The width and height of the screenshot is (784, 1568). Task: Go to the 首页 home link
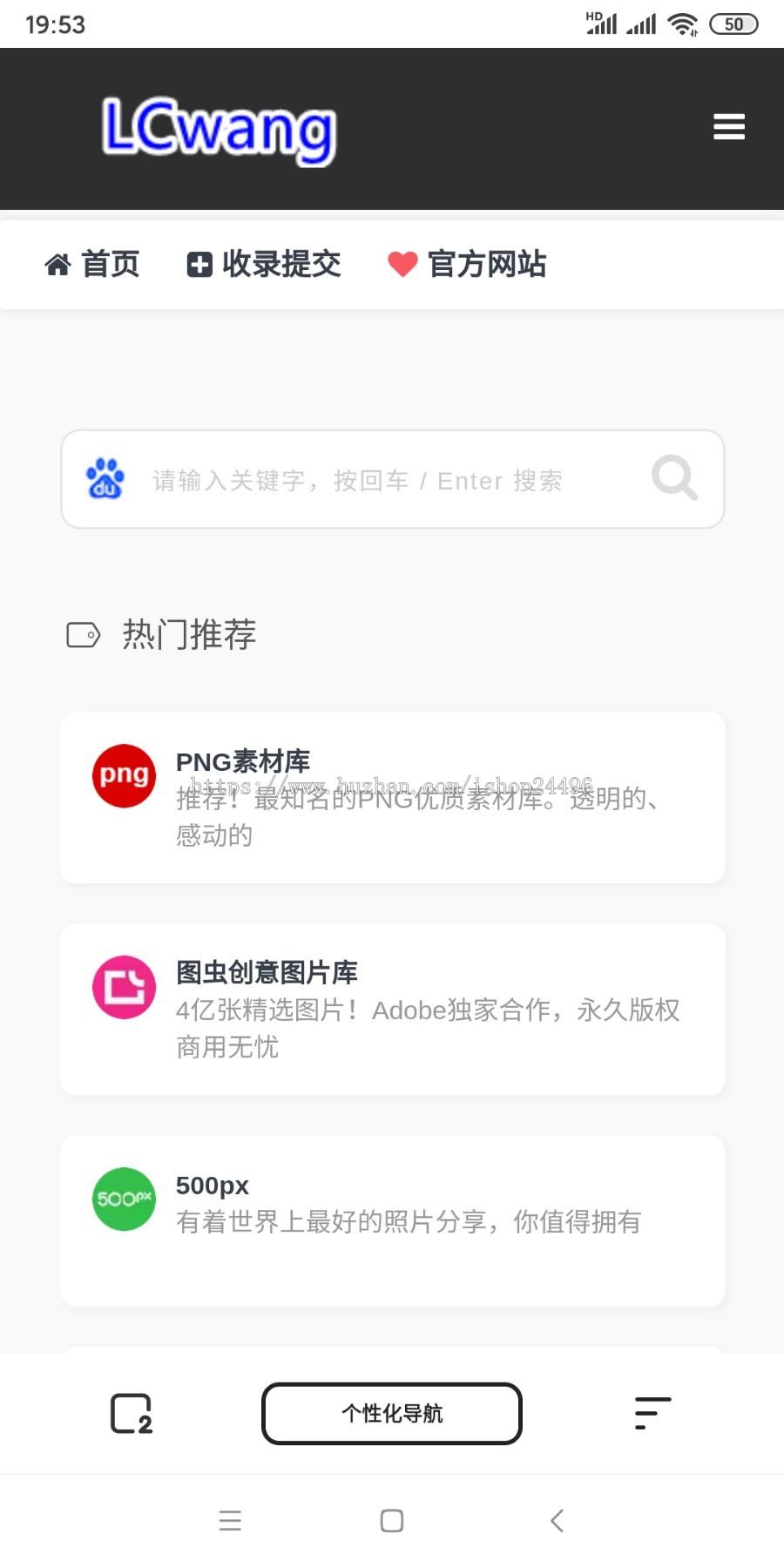pyautogui.click(x=92, y=264)
